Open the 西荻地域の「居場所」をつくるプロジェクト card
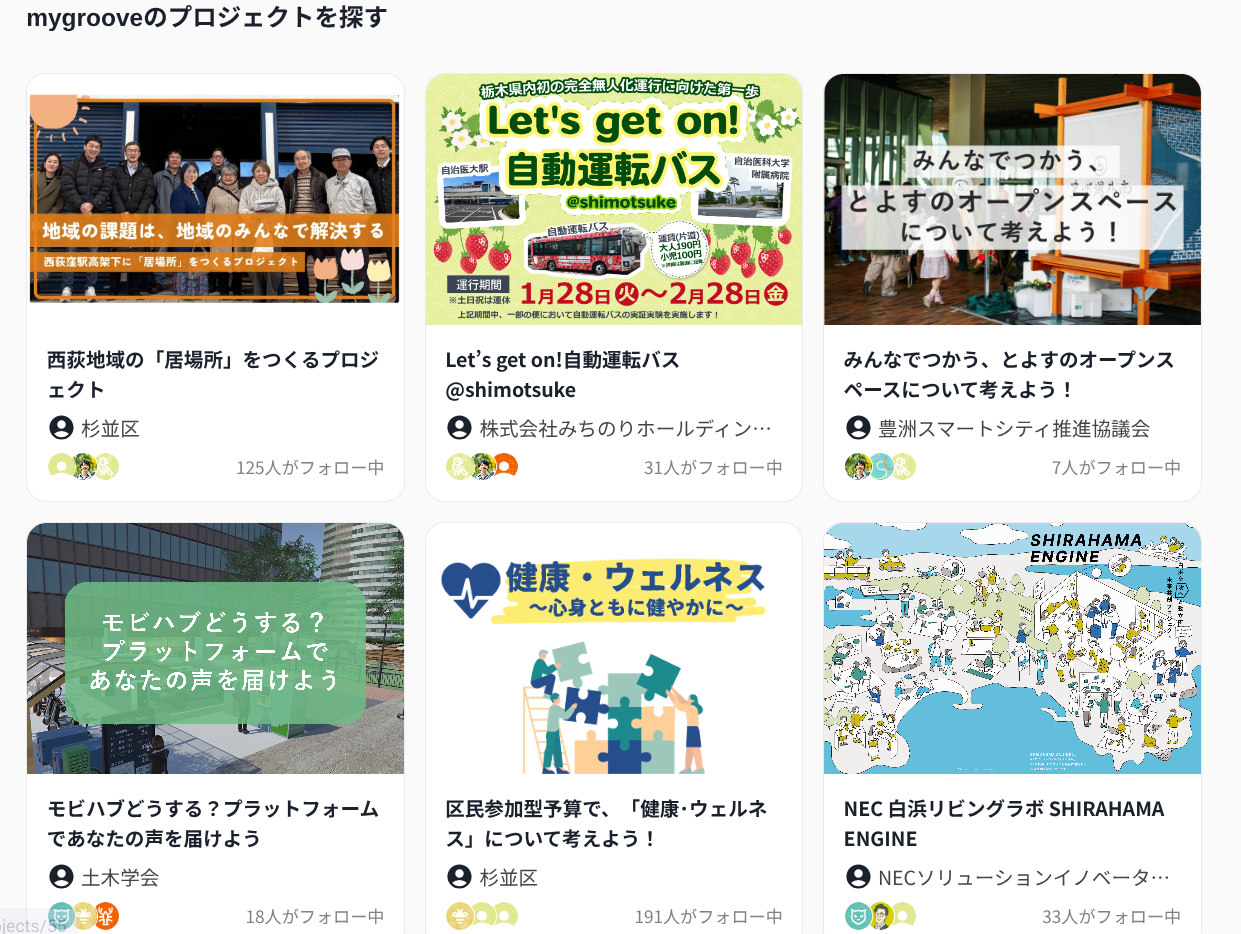Image resolution: width=1241 pixels, height=934 pixels. point(213,373)
